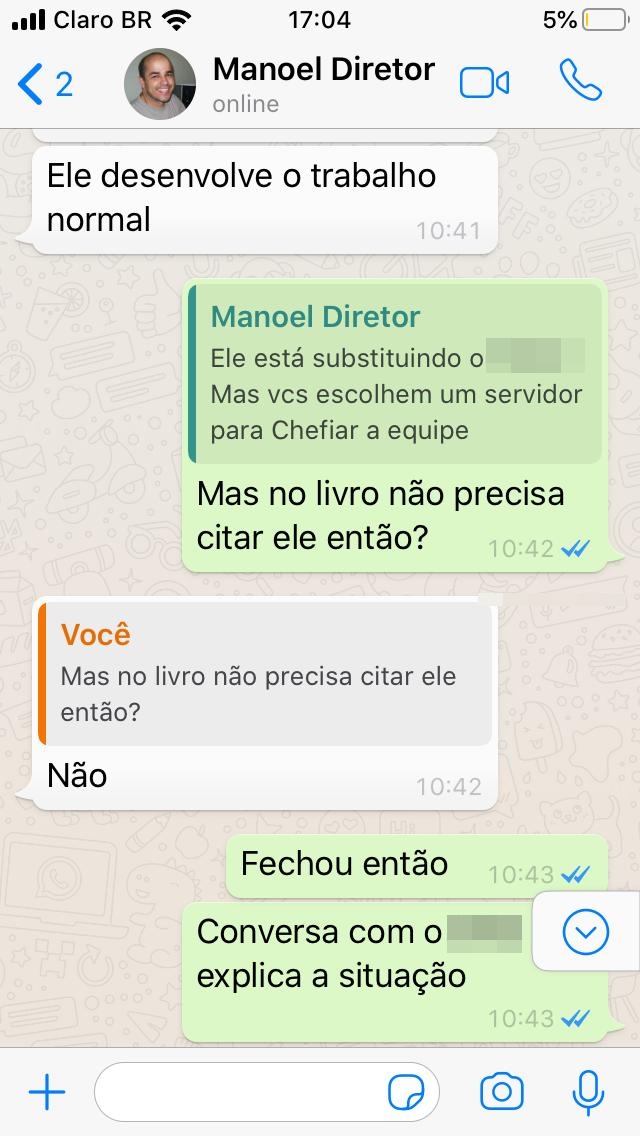Go back to the chats list
Screen dimensions: 640x1136
44,84
